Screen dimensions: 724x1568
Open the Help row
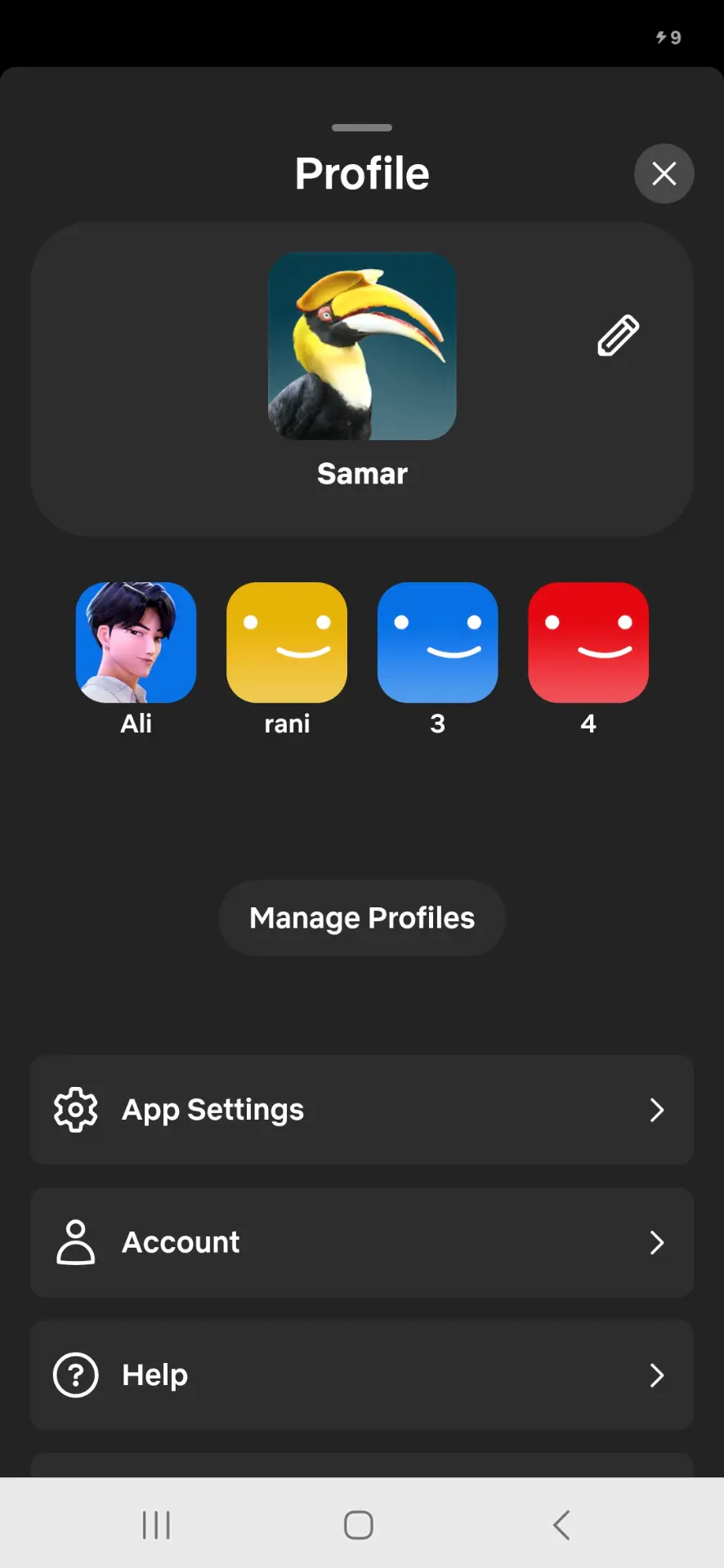(x=362, y=1375)
